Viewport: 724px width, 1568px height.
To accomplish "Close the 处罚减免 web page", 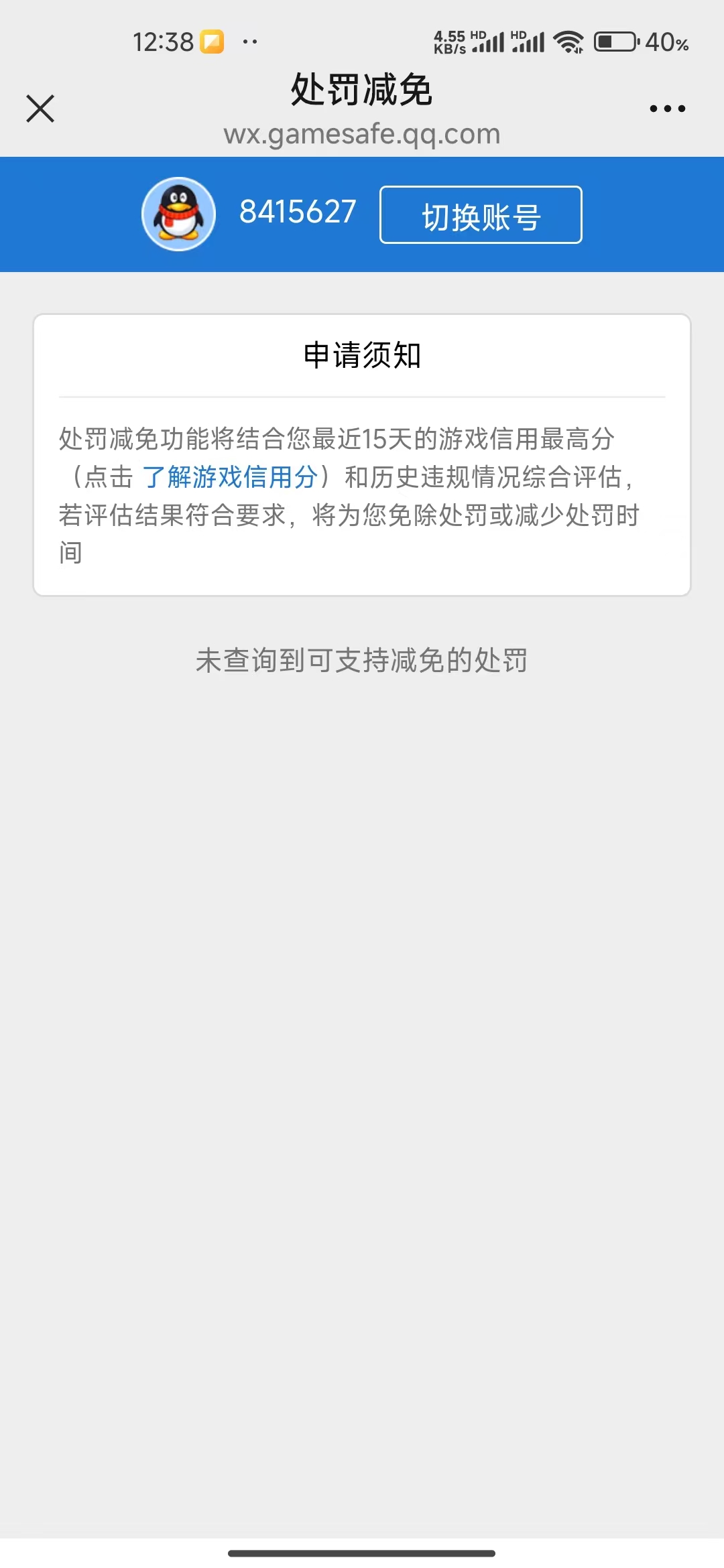I will click(x=40, y=109).
